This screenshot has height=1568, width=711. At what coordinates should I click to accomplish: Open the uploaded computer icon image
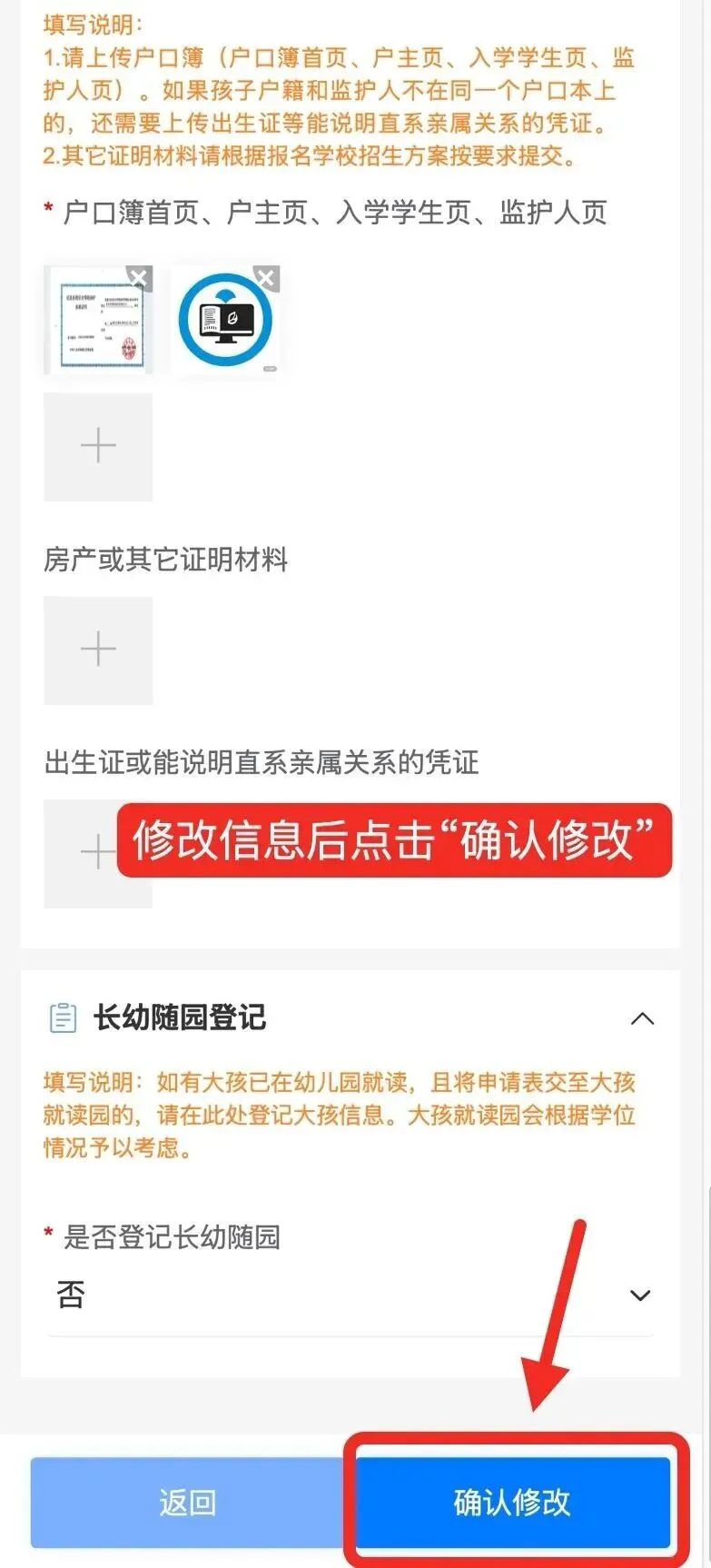tap(225, 321)
